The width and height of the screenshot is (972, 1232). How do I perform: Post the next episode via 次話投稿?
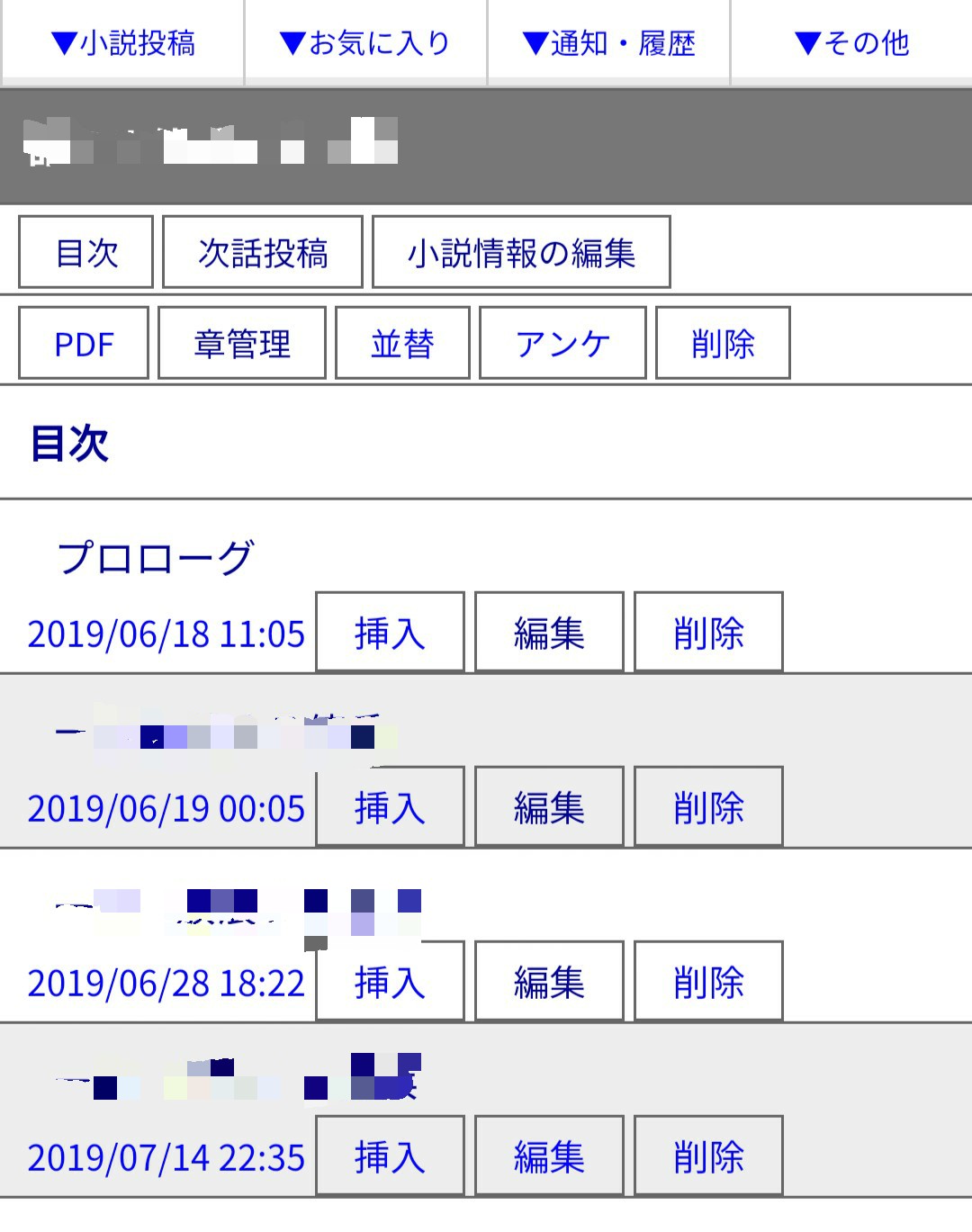click(x=263, y=253)
